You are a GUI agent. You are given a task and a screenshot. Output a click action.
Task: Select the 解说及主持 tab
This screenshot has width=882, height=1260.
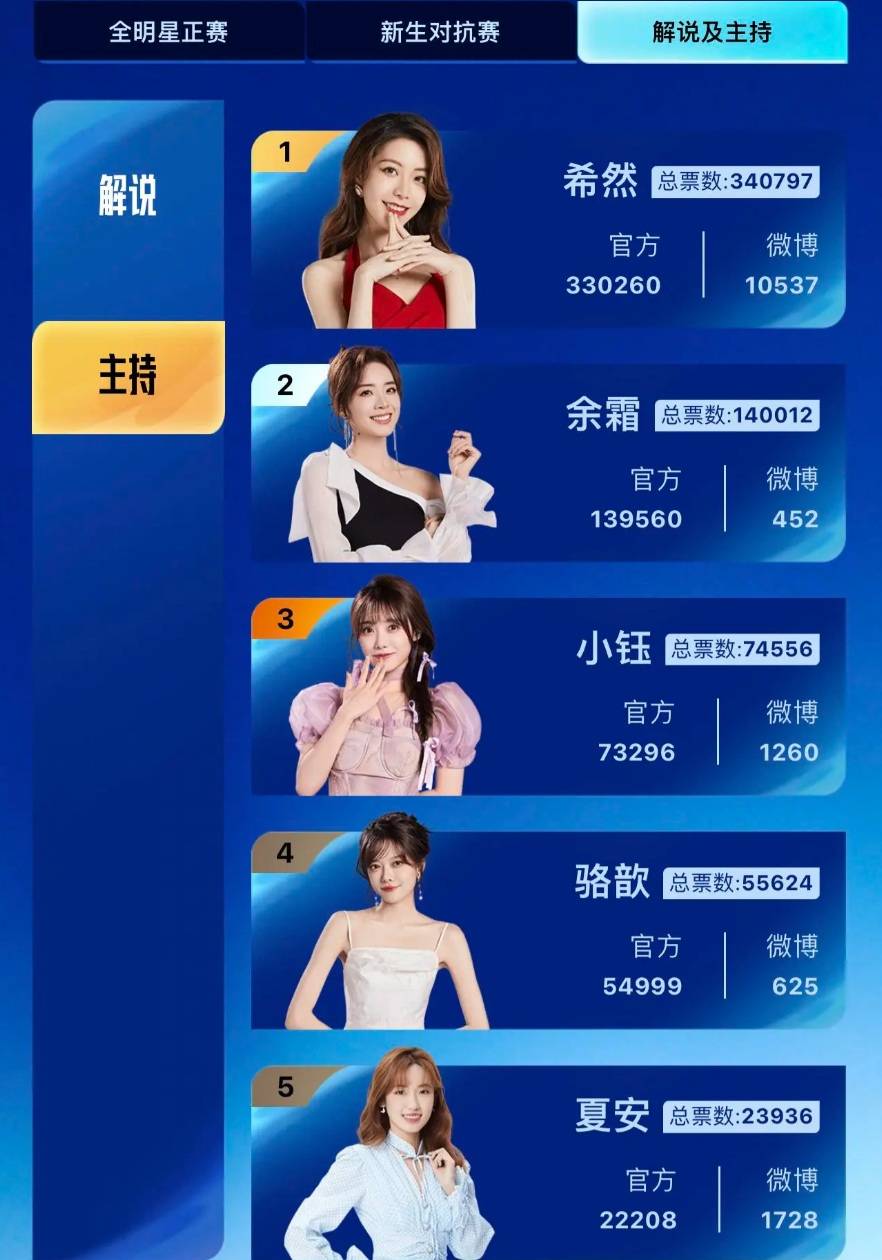712,32
